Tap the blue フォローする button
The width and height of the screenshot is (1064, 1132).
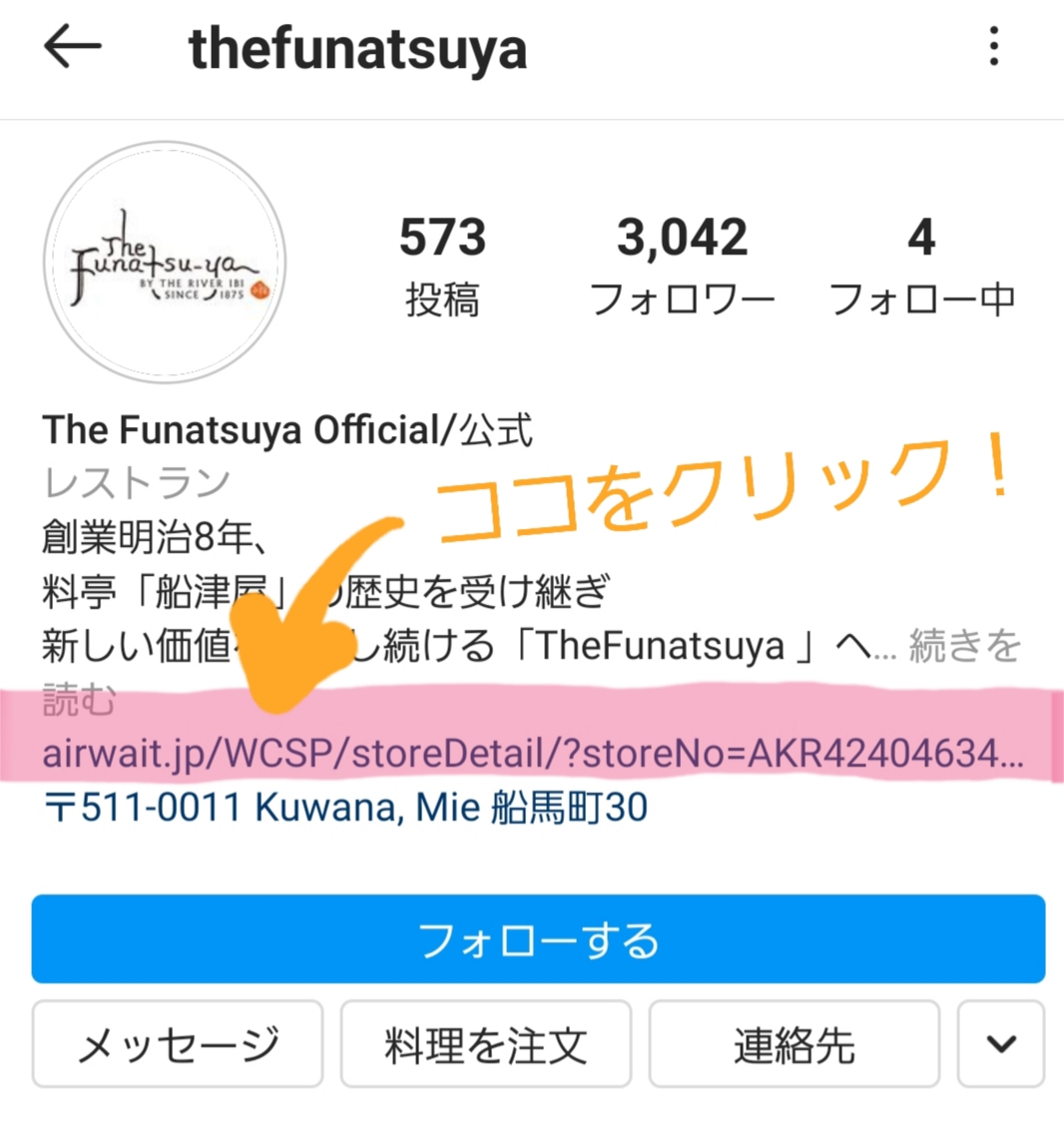538,939
